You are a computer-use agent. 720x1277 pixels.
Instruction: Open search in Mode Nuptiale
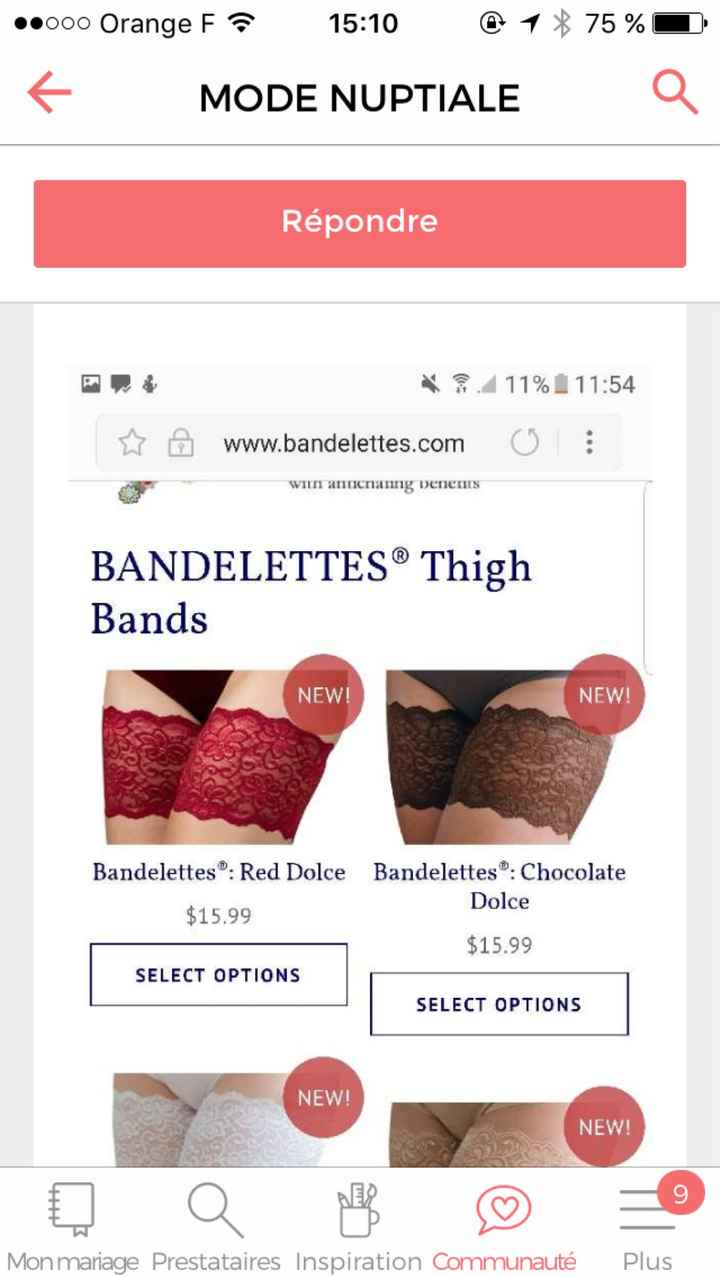click(x=674, y=94)
